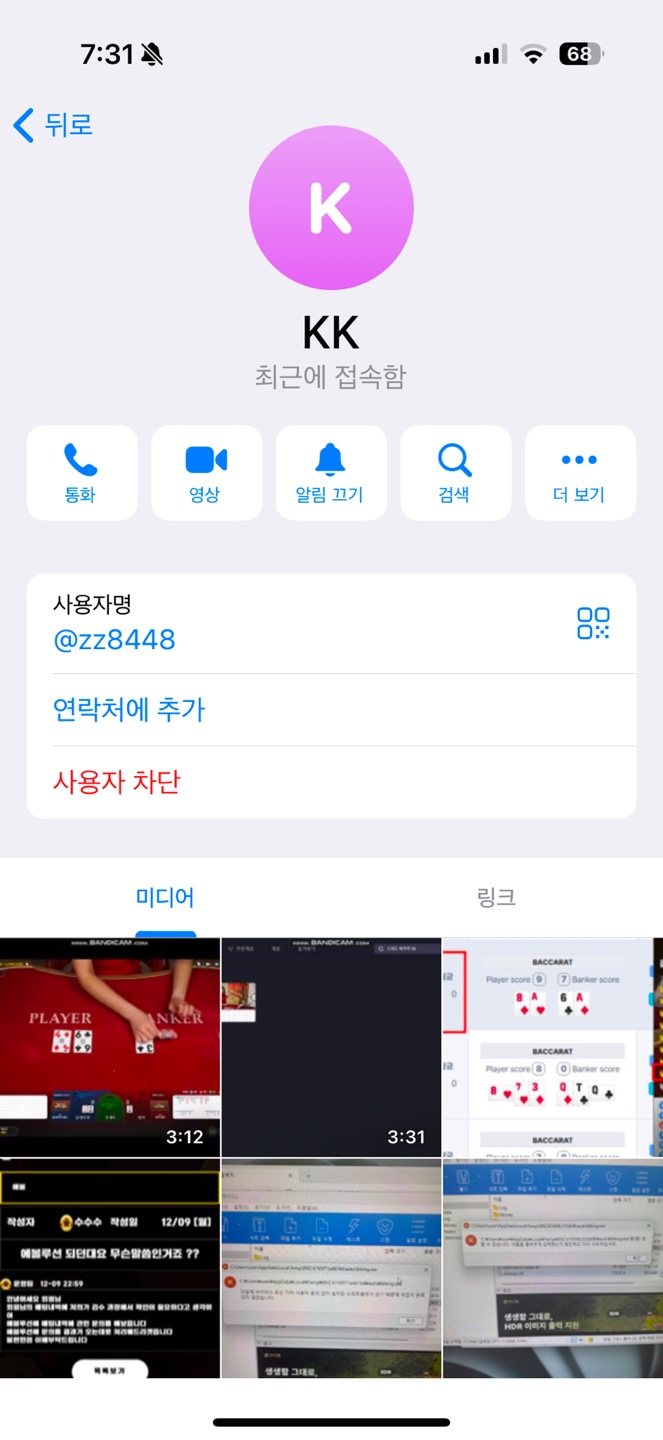Viewport: 663px width, 1440px height.
Task: Switch to the 링크 tab
Action: pos(496,897)
